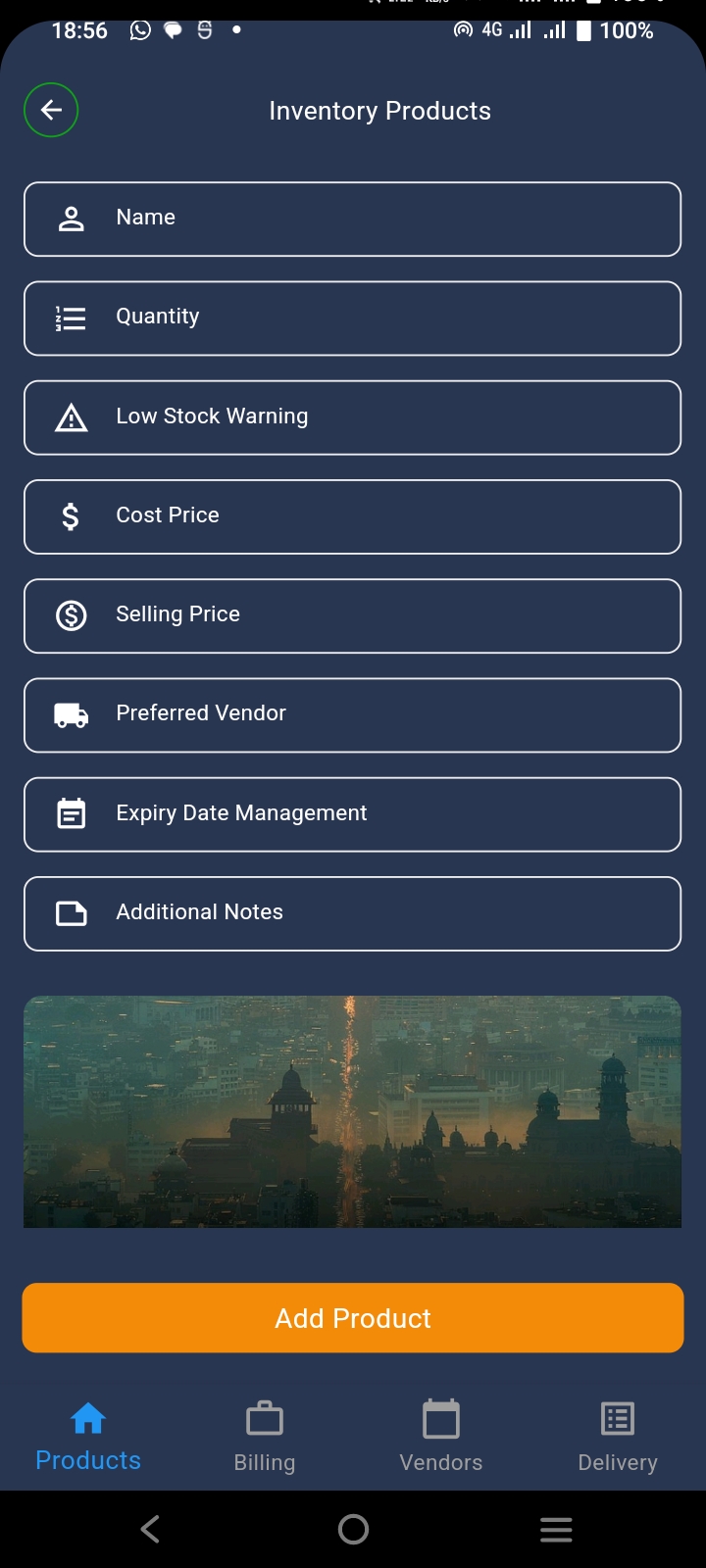Submit with the Add Product button
The height and width of the screenshot is (1568, 706).
[353, 1317]
